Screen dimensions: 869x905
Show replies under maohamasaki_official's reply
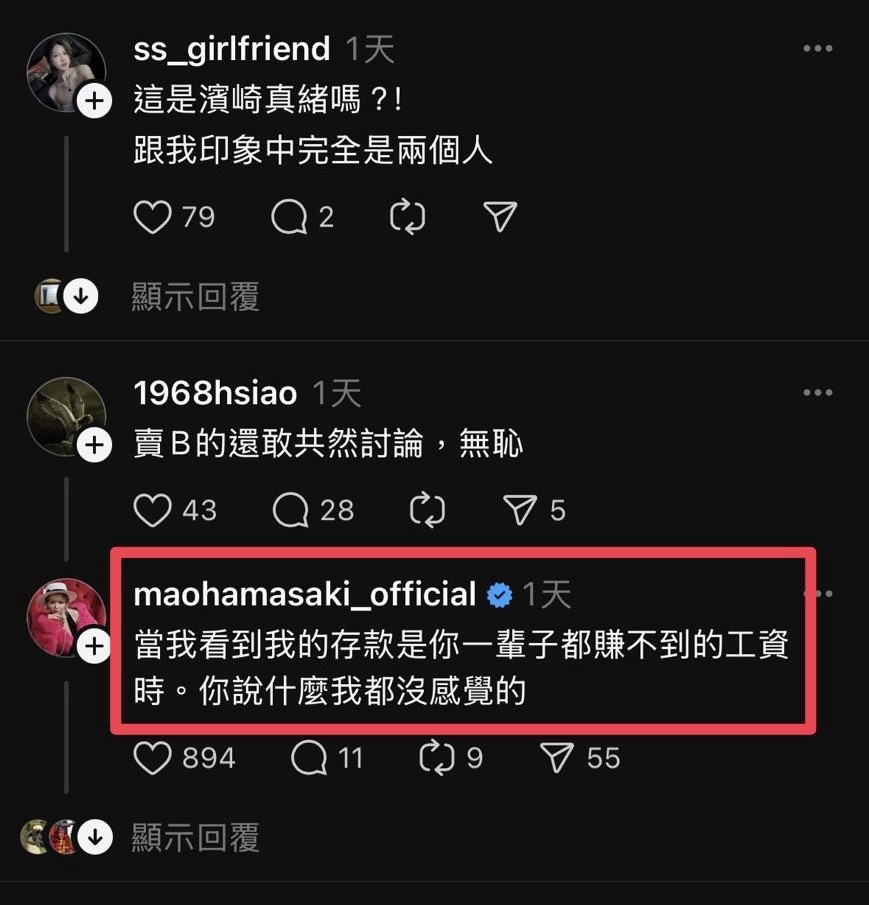pos(195,837)
